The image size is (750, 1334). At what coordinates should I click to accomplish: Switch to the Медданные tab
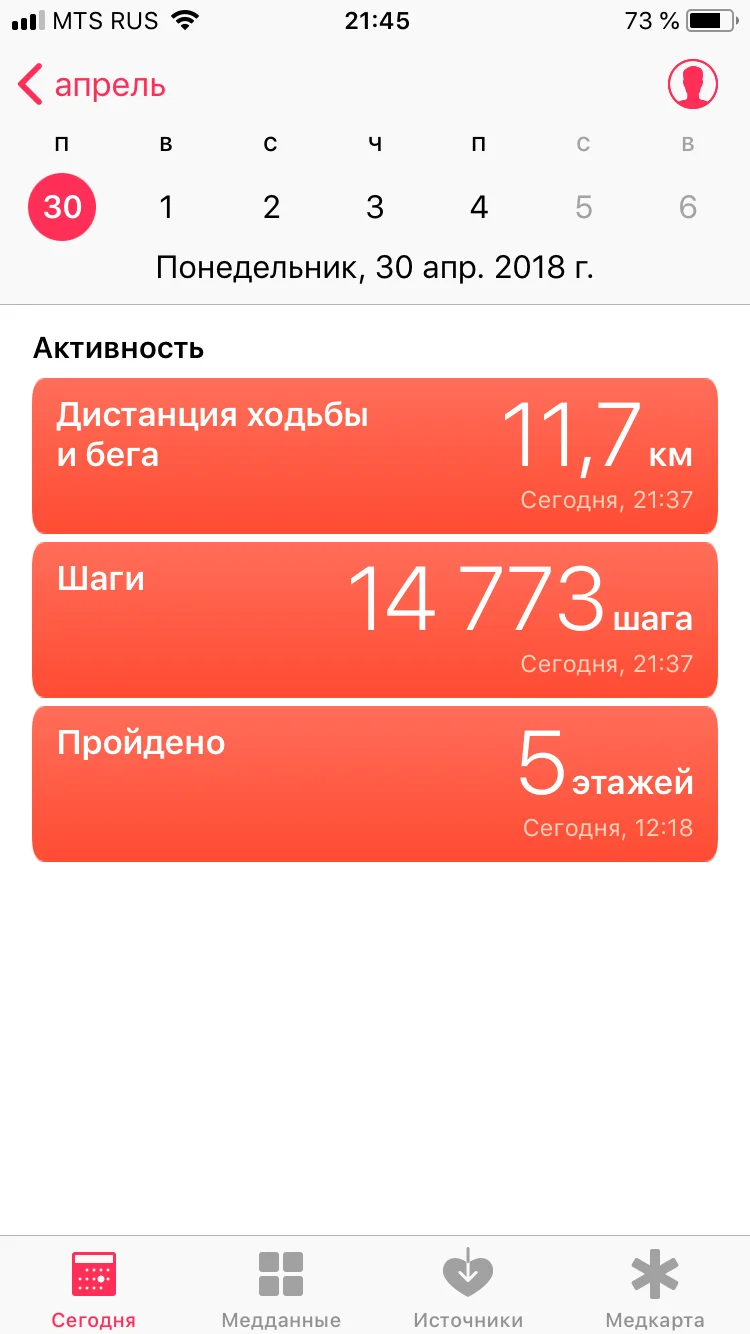tap(281, 1289)
